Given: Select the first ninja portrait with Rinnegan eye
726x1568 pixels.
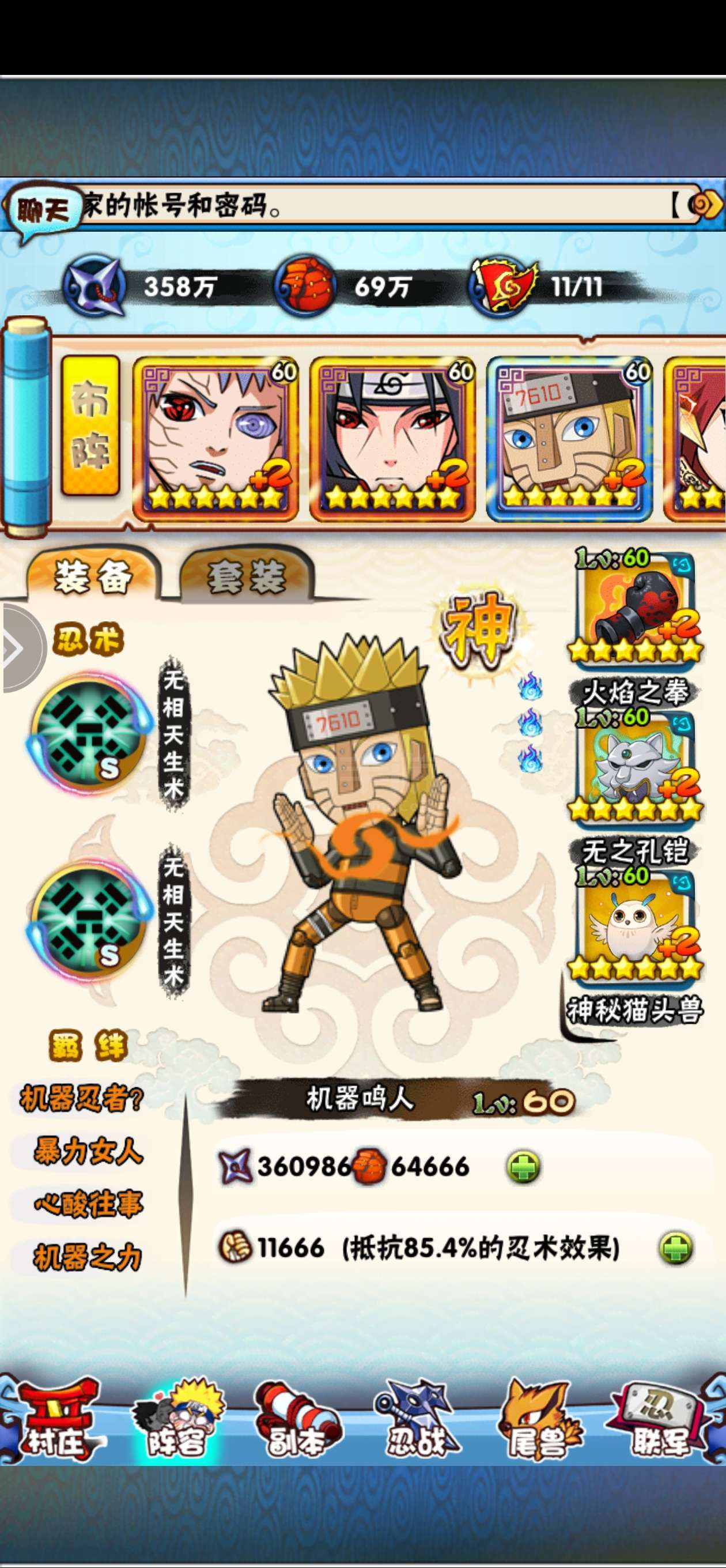Looking at the screenshot, I should [215, 438].
